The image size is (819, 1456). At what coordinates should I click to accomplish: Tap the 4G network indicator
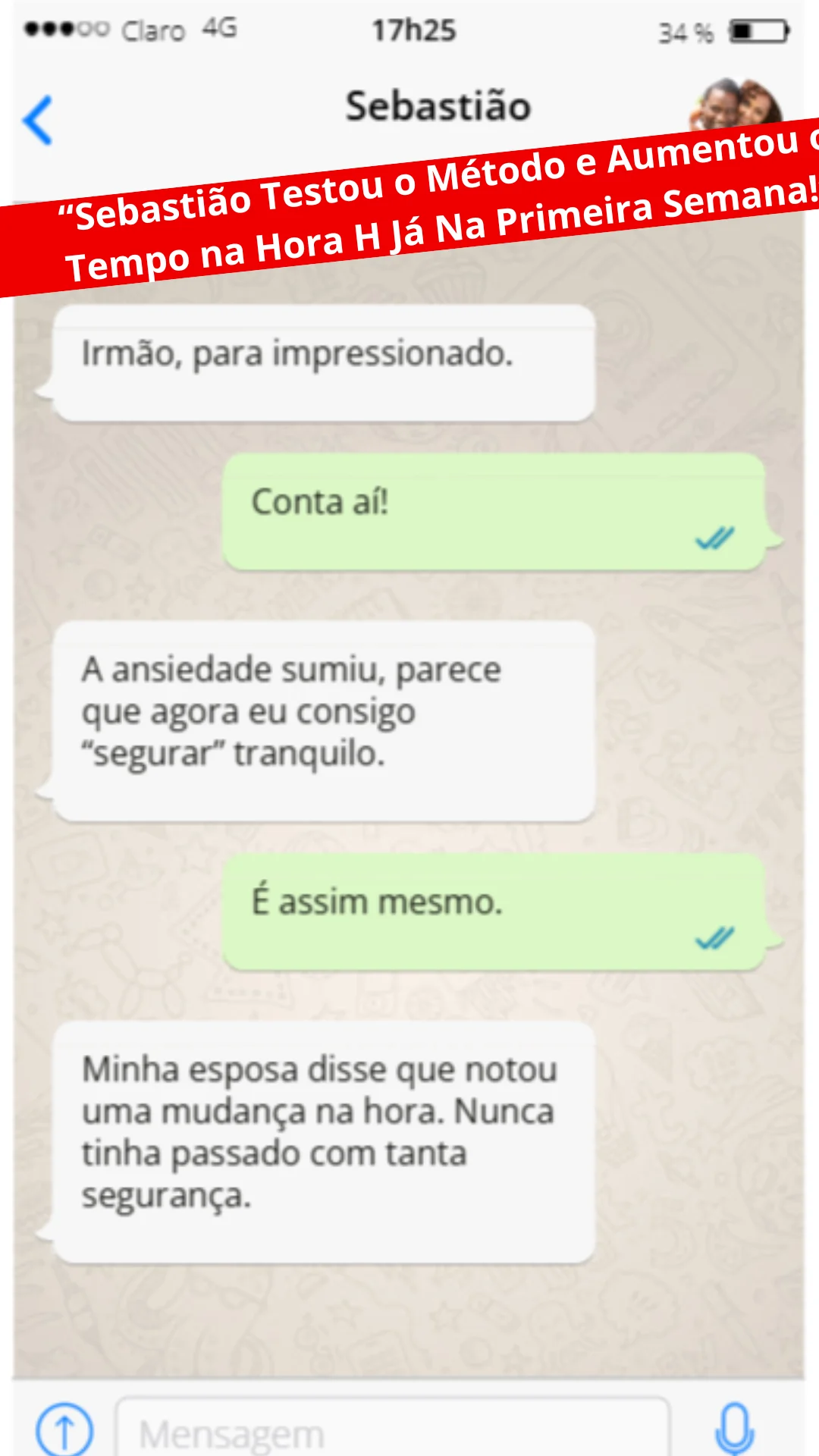[220, 29]
